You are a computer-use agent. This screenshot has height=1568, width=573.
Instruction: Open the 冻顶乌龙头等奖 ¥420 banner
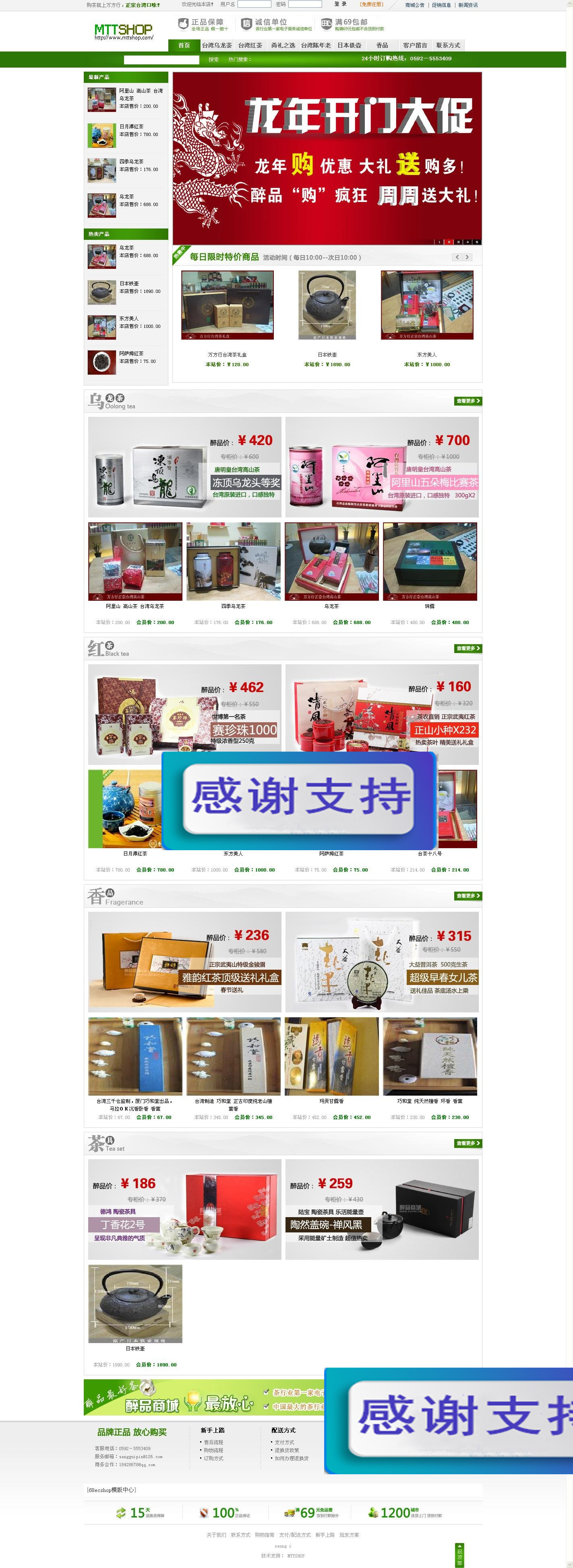pyautogui.click(x=184, y=467)
